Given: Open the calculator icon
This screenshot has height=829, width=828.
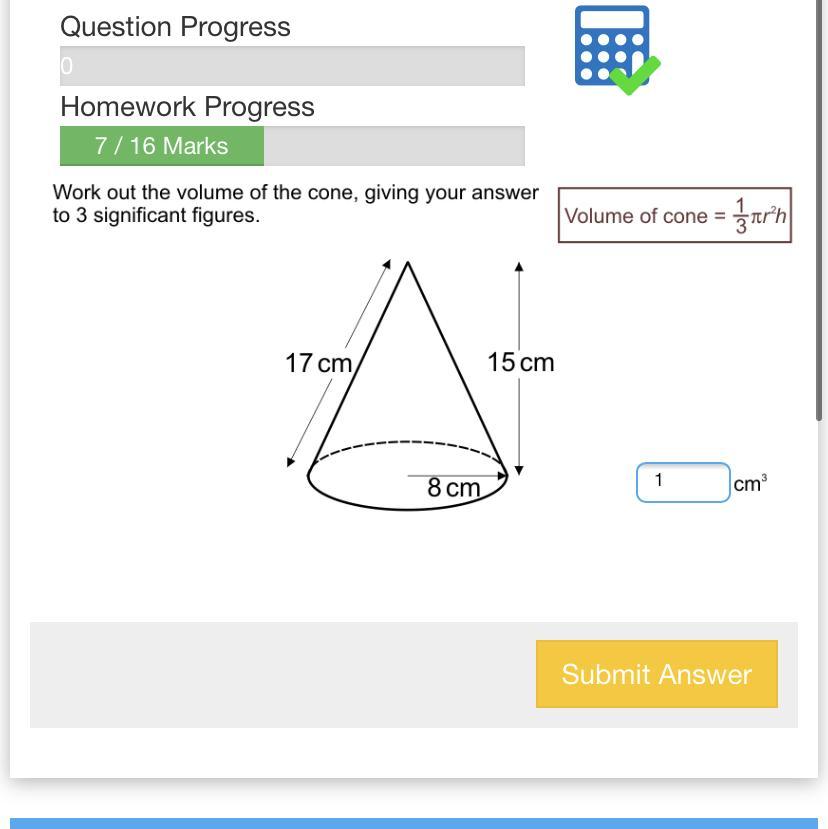Looking at the screenshot, I should [613, 47].
